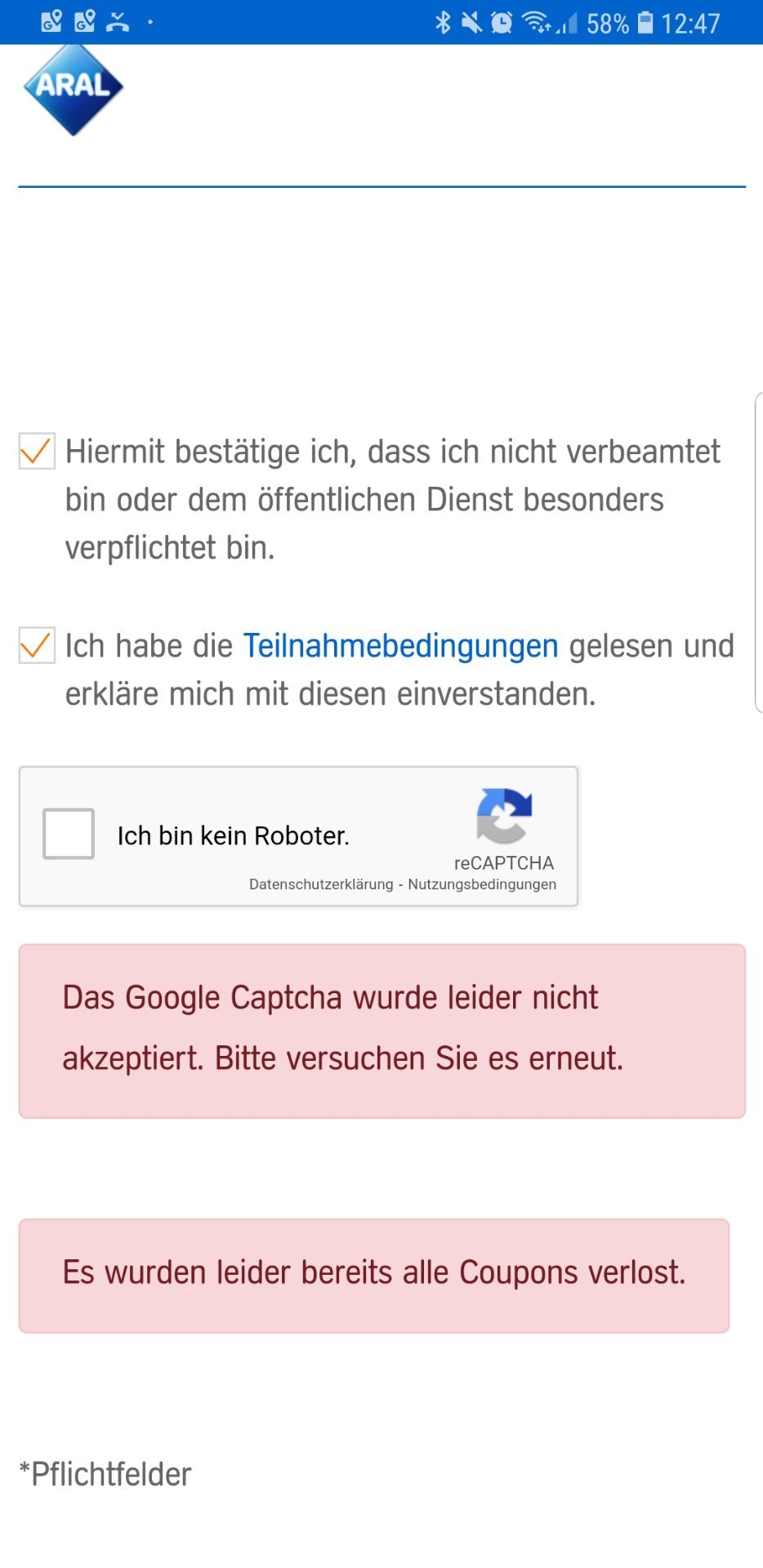763x1568 pixels.
Task: Uncheck the Teilnahmebedingungen agreement checkbox
Action: (37, 645)
